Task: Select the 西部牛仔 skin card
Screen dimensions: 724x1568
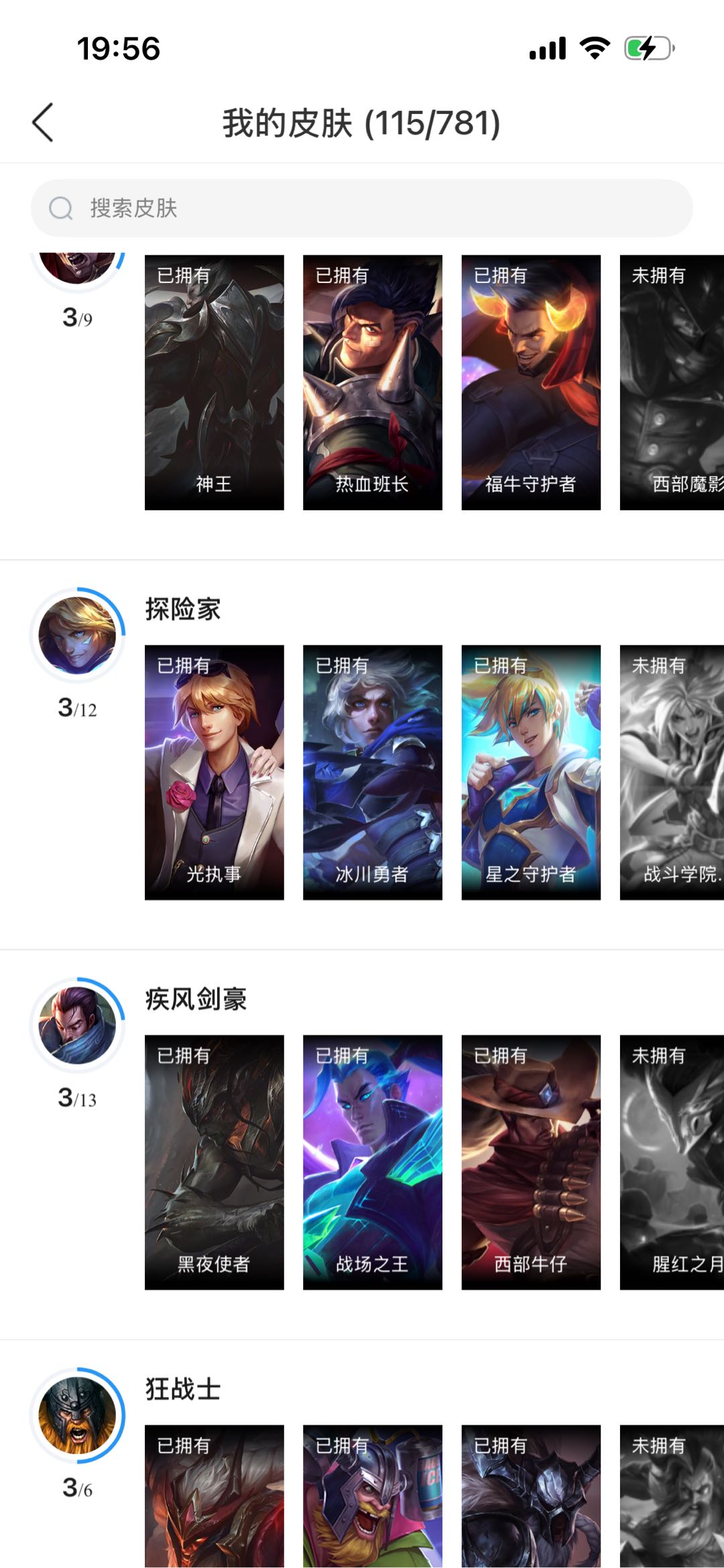Action: click(x=531, y=1162)
